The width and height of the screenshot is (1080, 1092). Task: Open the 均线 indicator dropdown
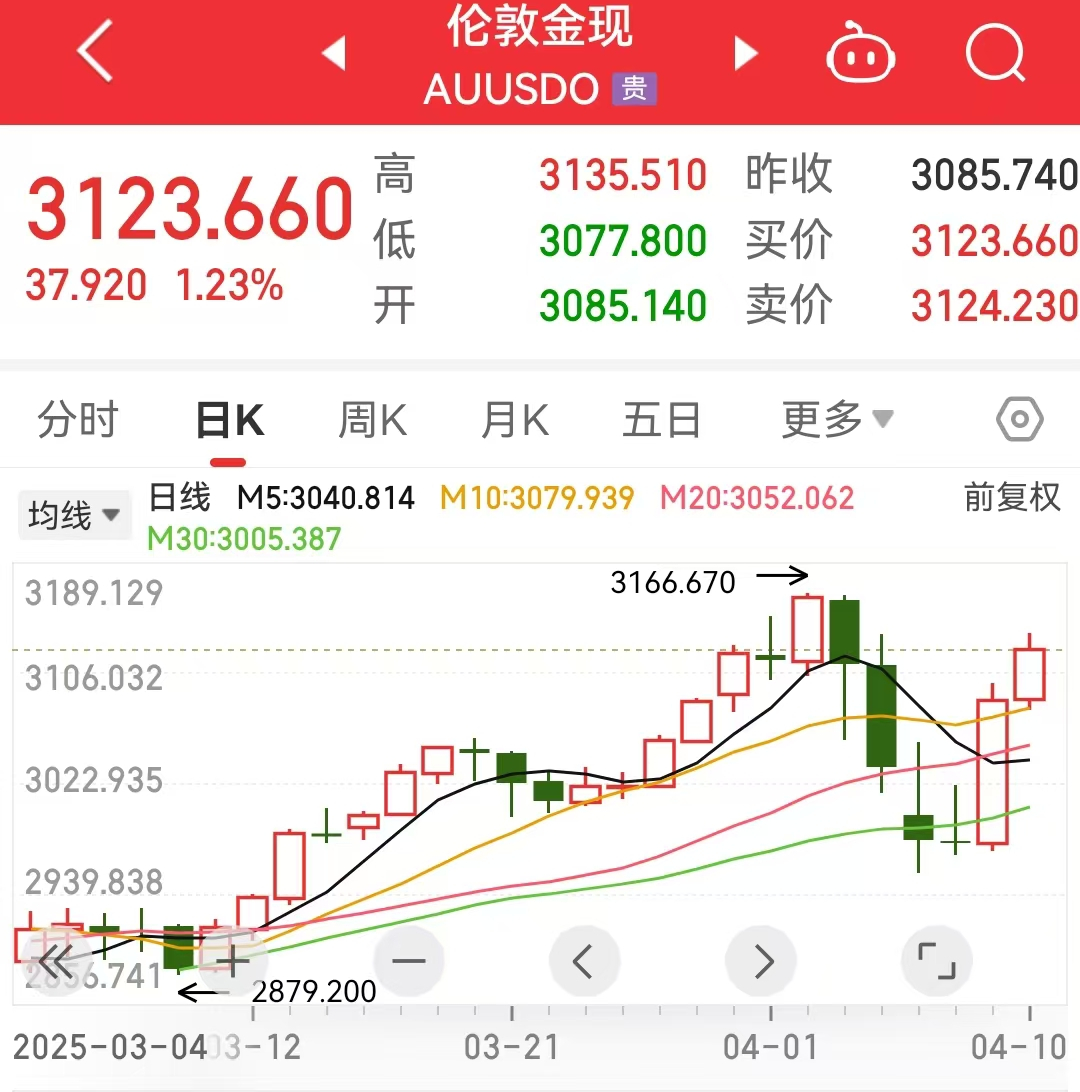coord(74,516)
